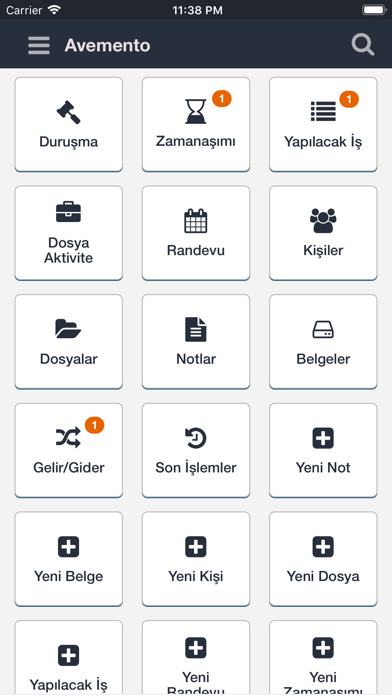Open the search magnifier icon
Viewport: 392px width, 696px height.
tap(363, 45)
